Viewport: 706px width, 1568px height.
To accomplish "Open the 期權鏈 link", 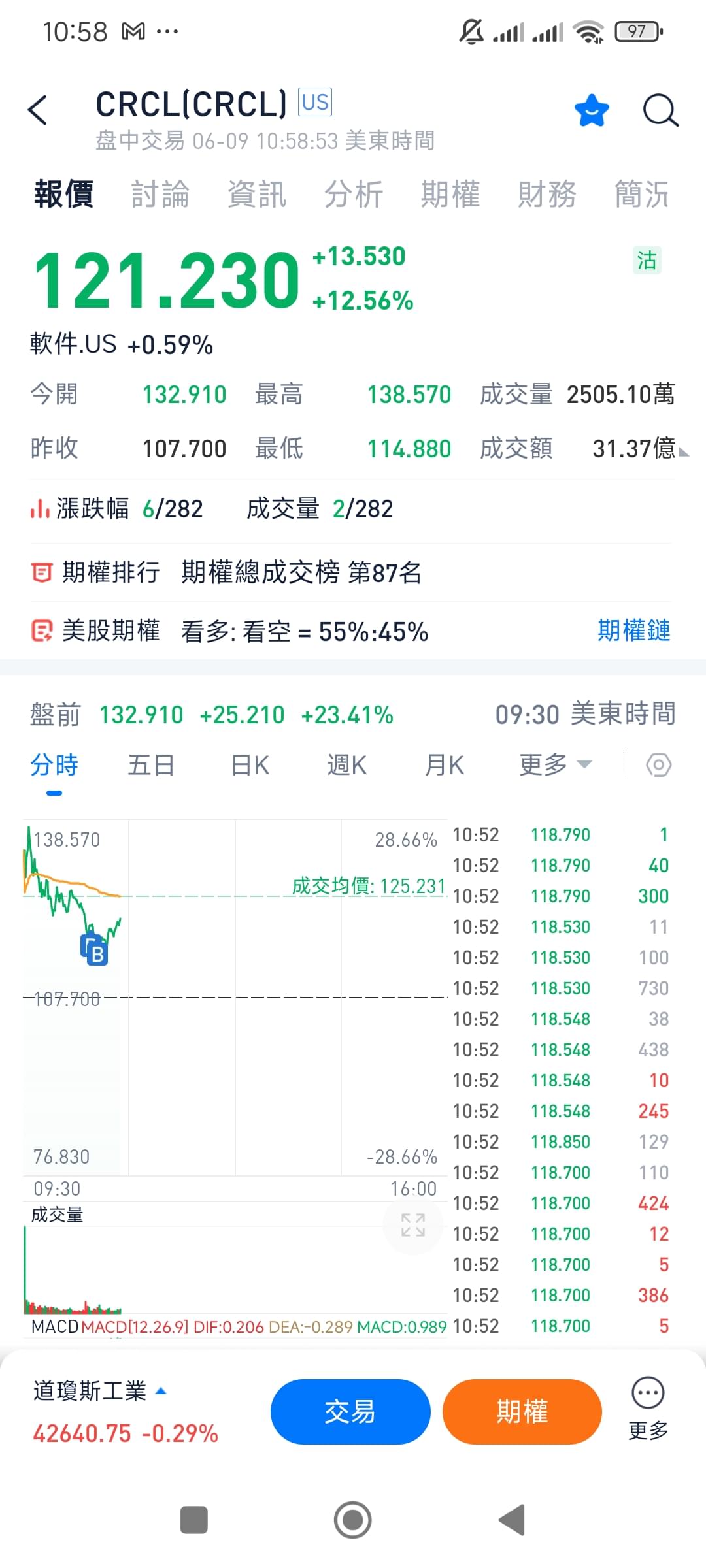I will point(633,630).
